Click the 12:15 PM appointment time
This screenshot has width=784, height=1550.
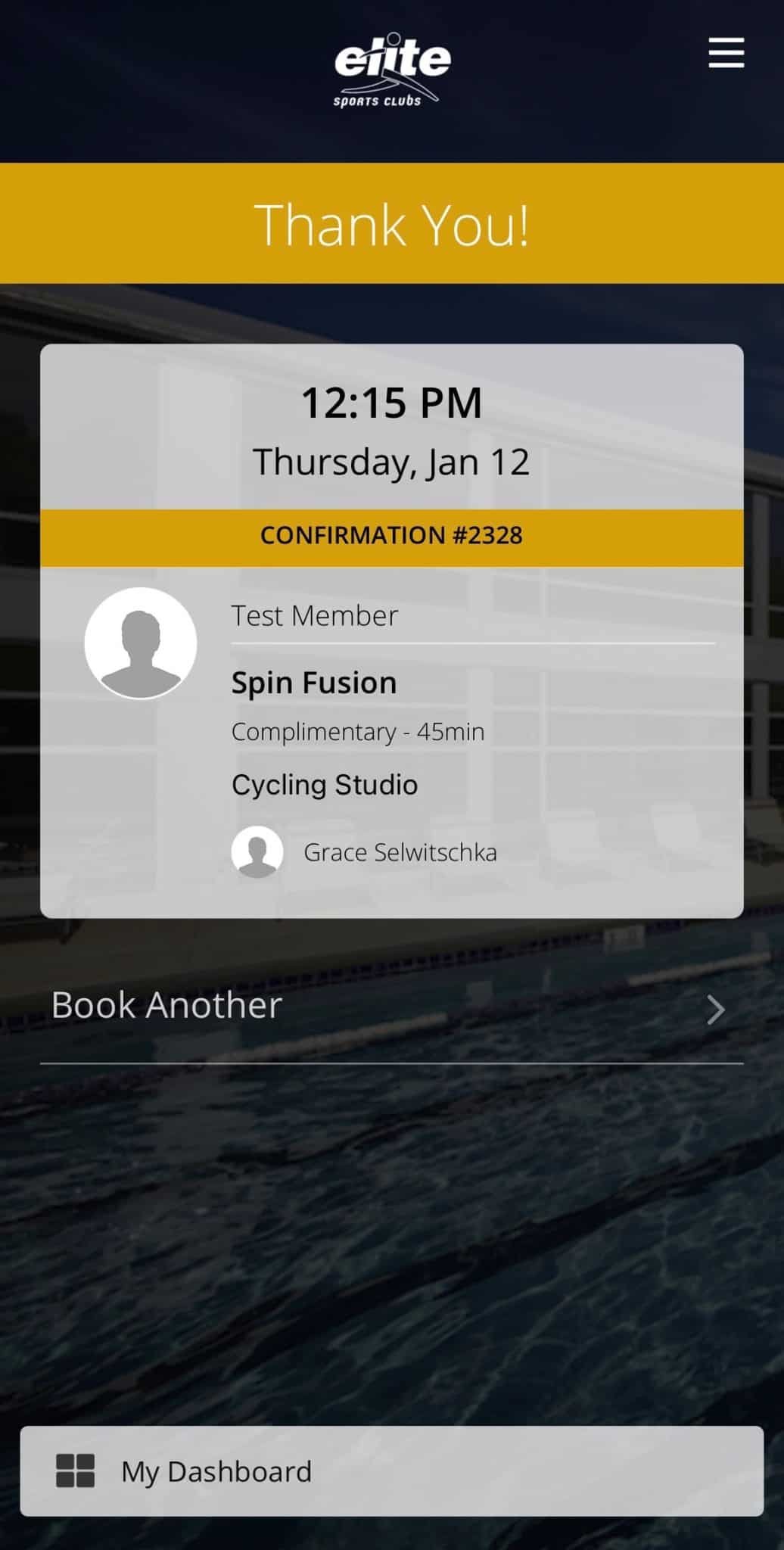(392, 403)
